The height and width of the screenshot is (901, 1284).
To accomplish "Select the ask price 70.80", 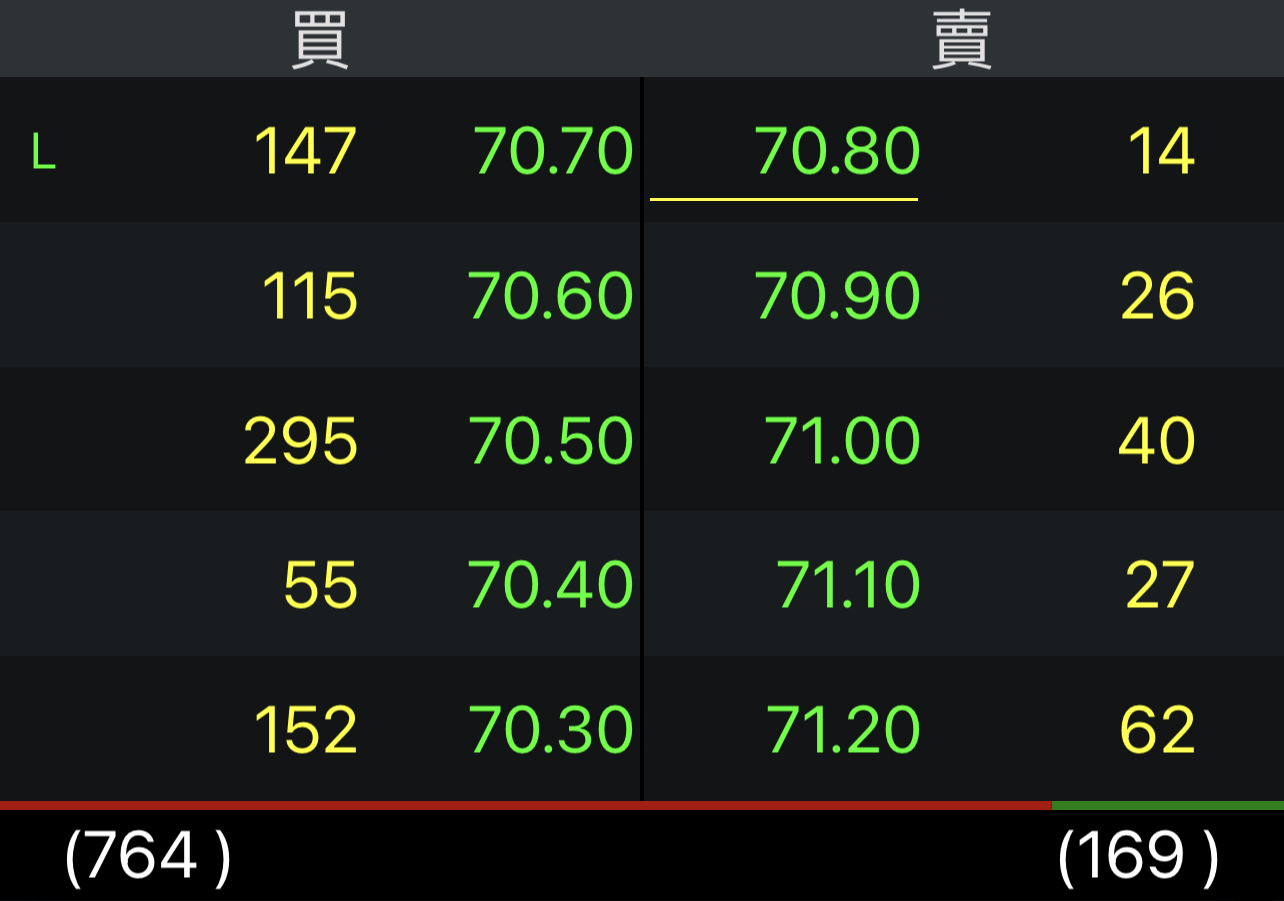I will tap(837, 152).
